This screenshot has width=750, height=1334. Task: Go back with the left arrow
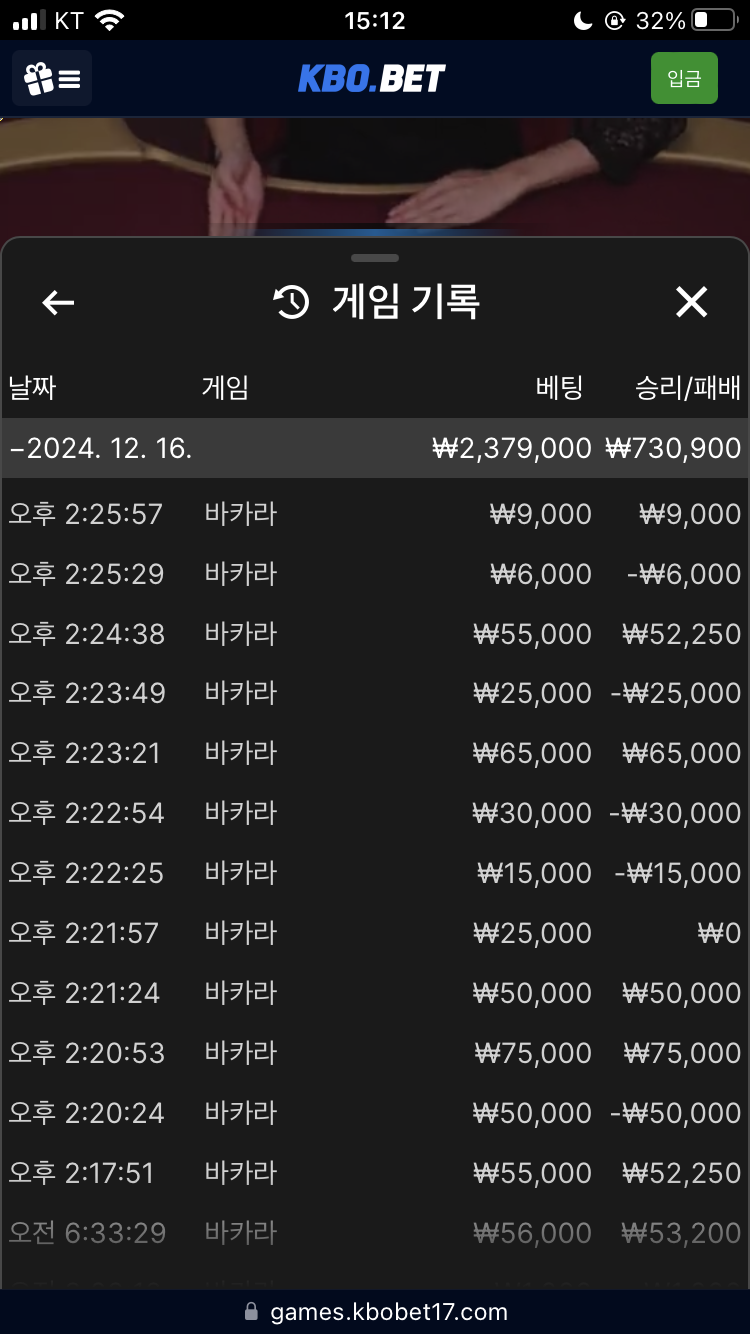click(x=58, y=302)
